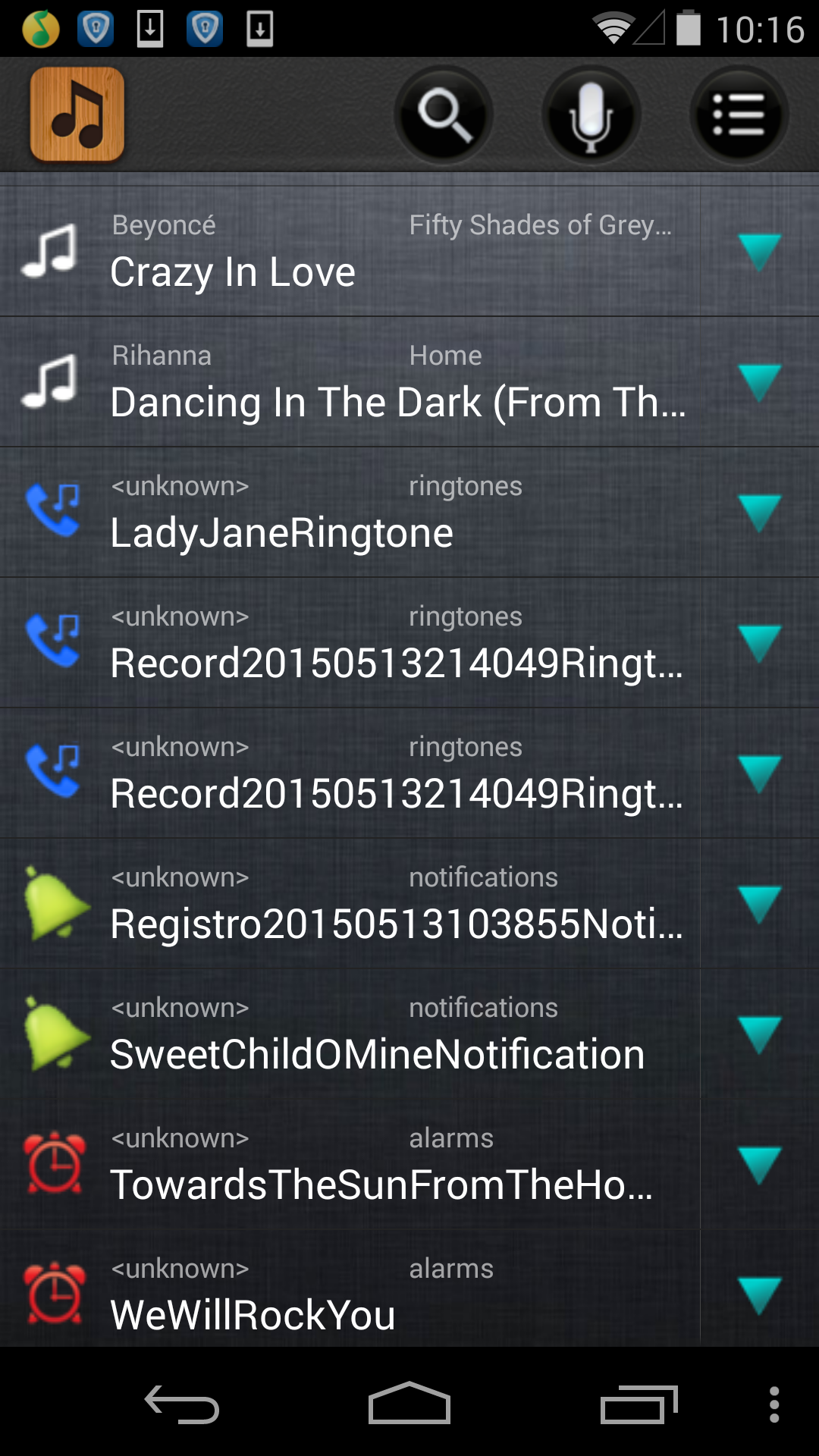
Task: Expand options for SweetChildOMineNotification
Action: pyautogui.click(x=759, y=1034)
